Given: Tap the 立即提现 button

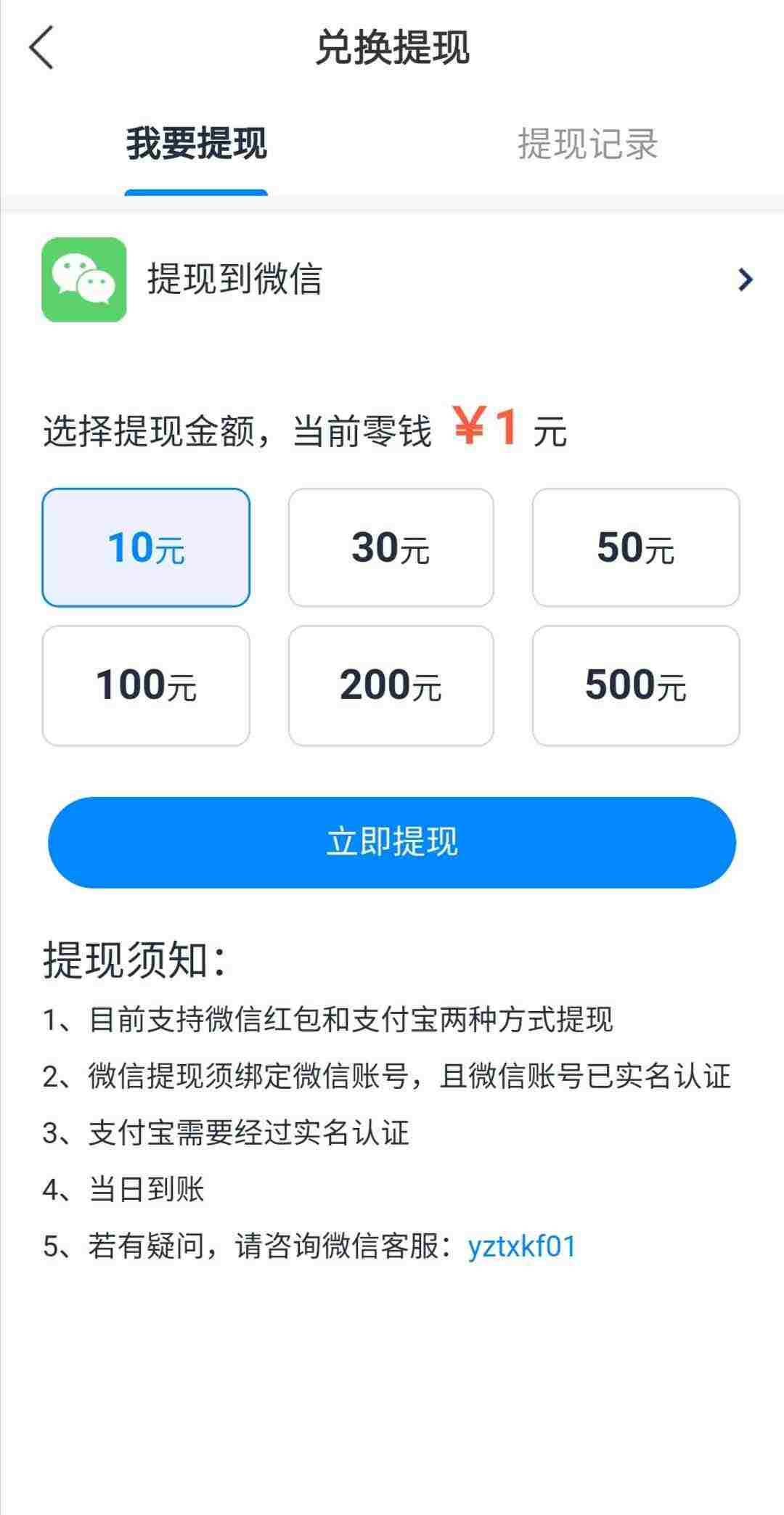Looking at the screenshot, I should 392,842.
